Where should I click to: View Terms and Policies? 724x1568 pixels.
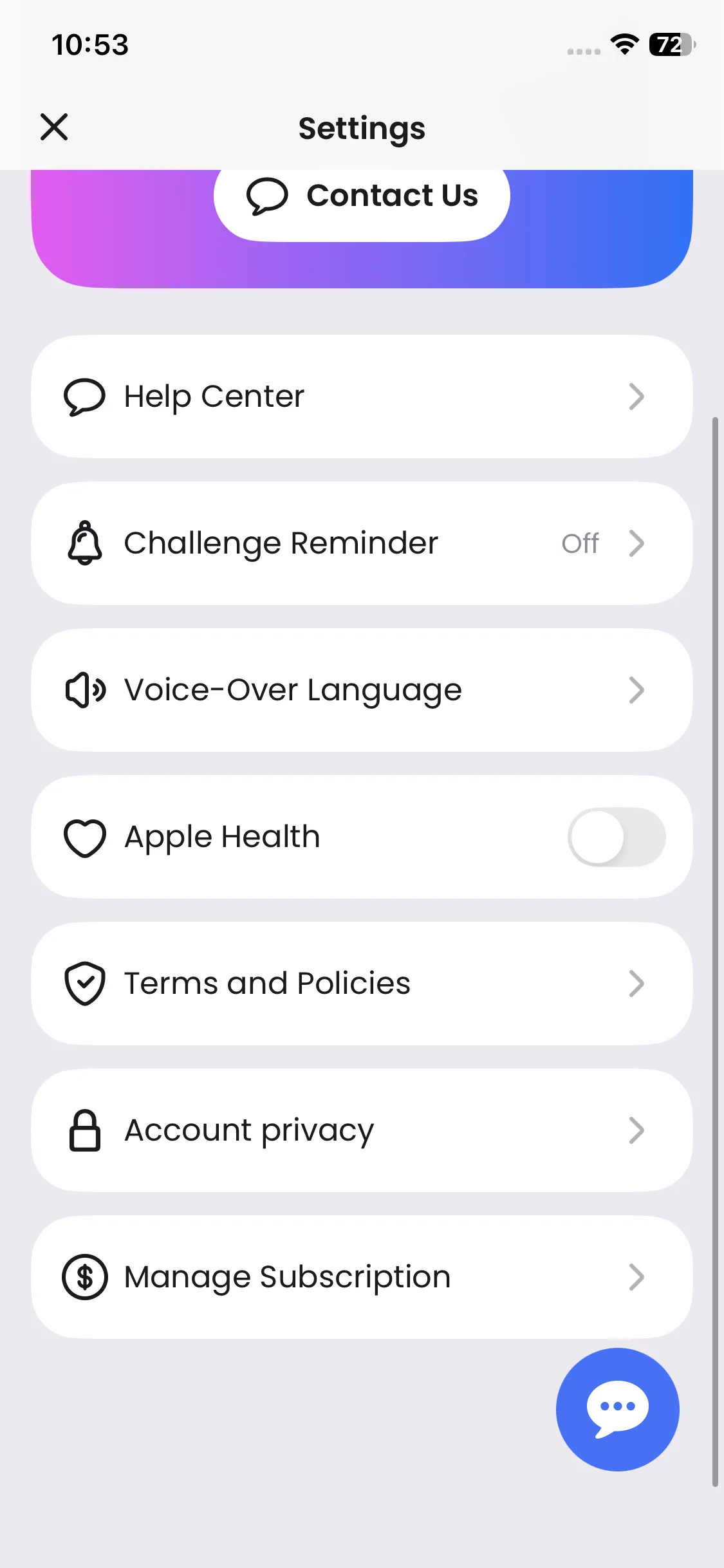pyautogui.click(x=362, y=984)
